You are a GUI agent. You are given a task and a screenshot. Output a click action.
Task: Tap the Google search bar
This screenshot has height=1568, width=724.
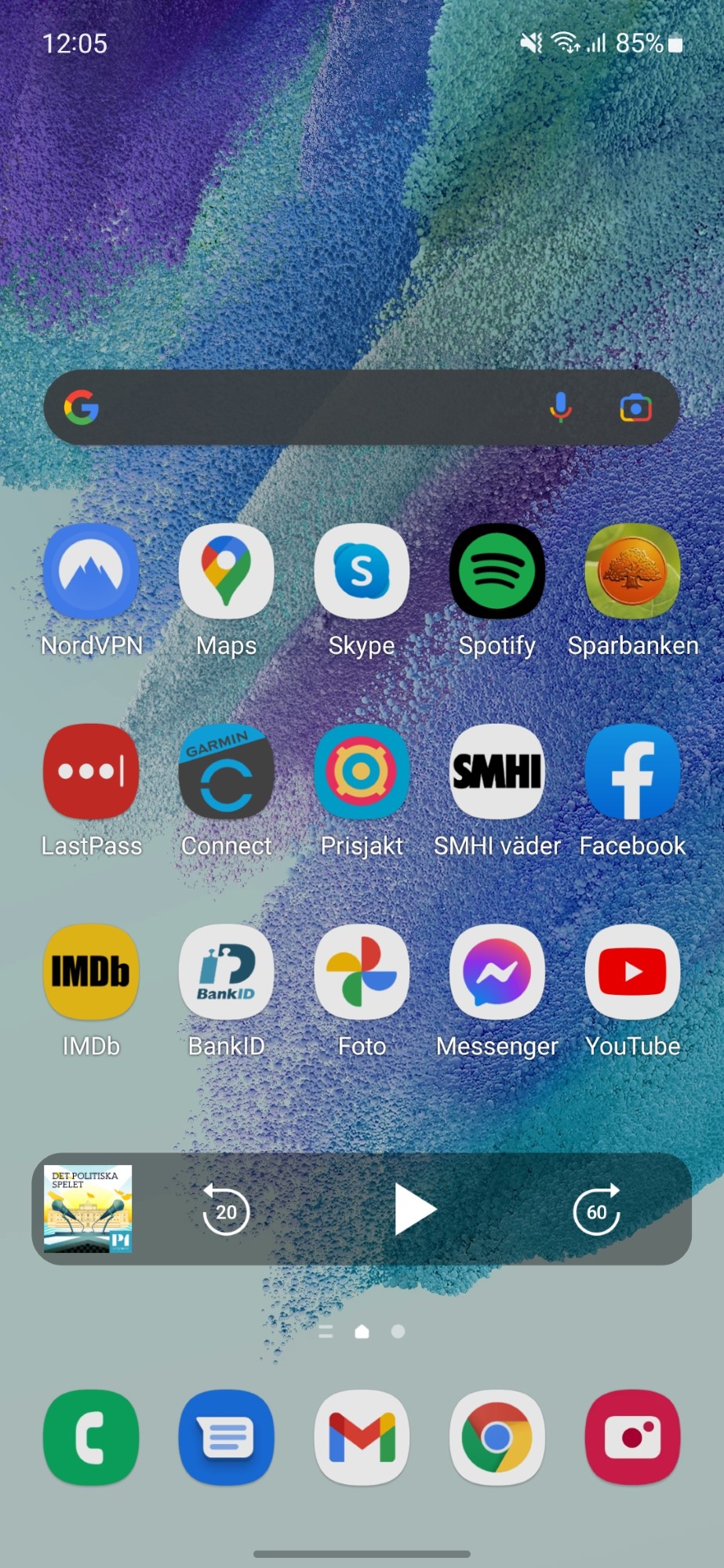pyautogui.click(x=314, y=408)
